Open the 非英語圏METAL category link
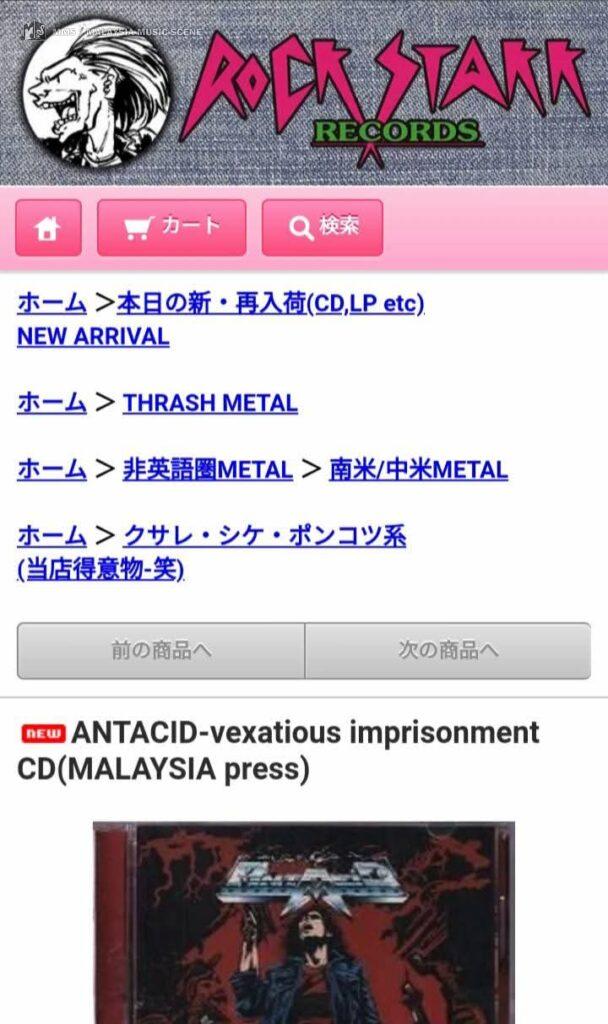Viewport: 608px width, 1024px height. pos(207,469)
